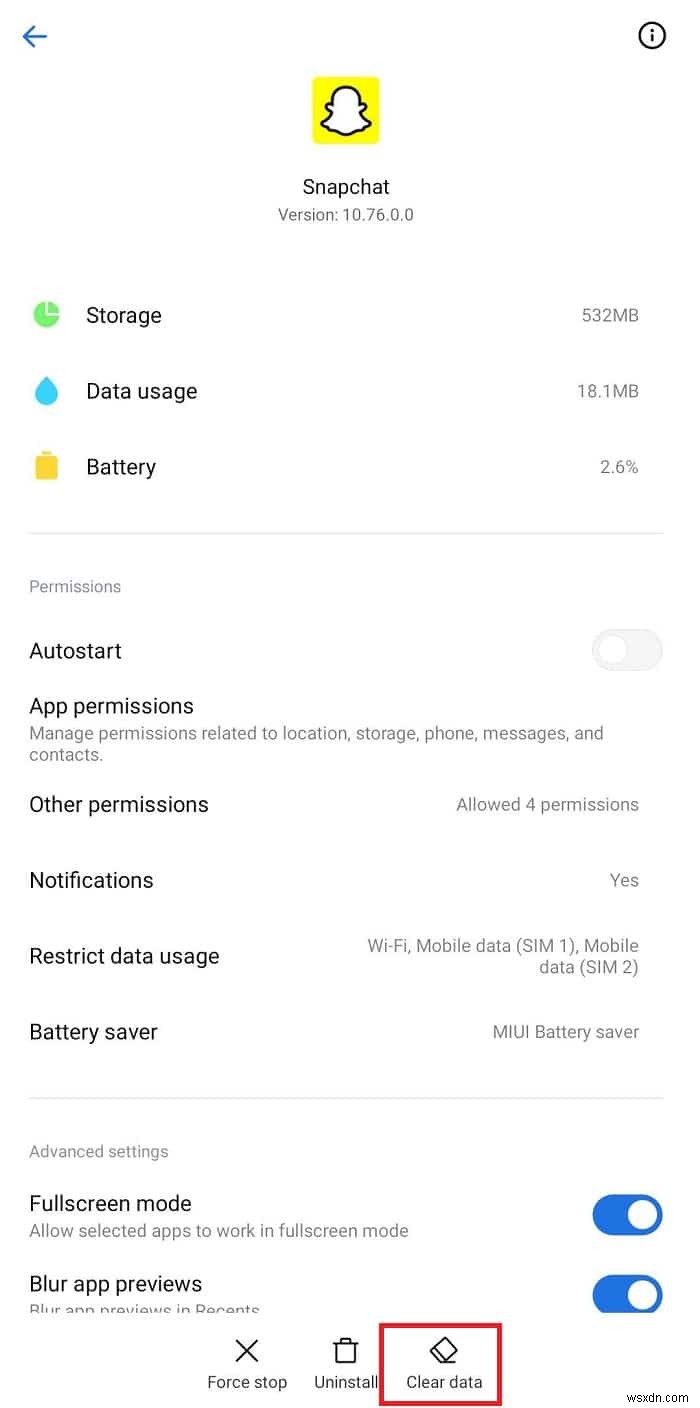Viewport: 700px width, 1408px height.
Task: Turn off Fullscreen mode
Action: tap(627, 1215)
